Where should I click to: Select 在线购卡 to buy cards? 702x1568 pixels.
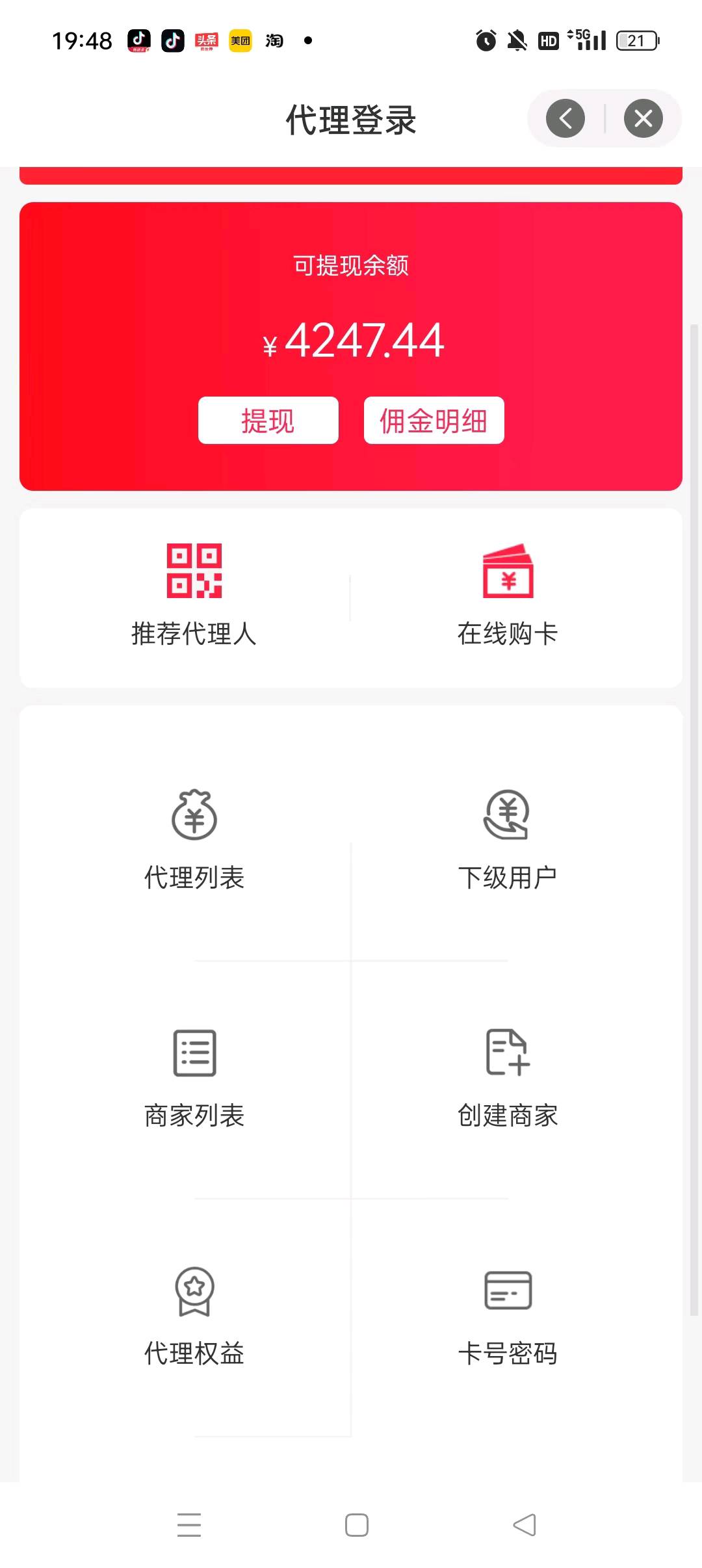click(508, 595)
